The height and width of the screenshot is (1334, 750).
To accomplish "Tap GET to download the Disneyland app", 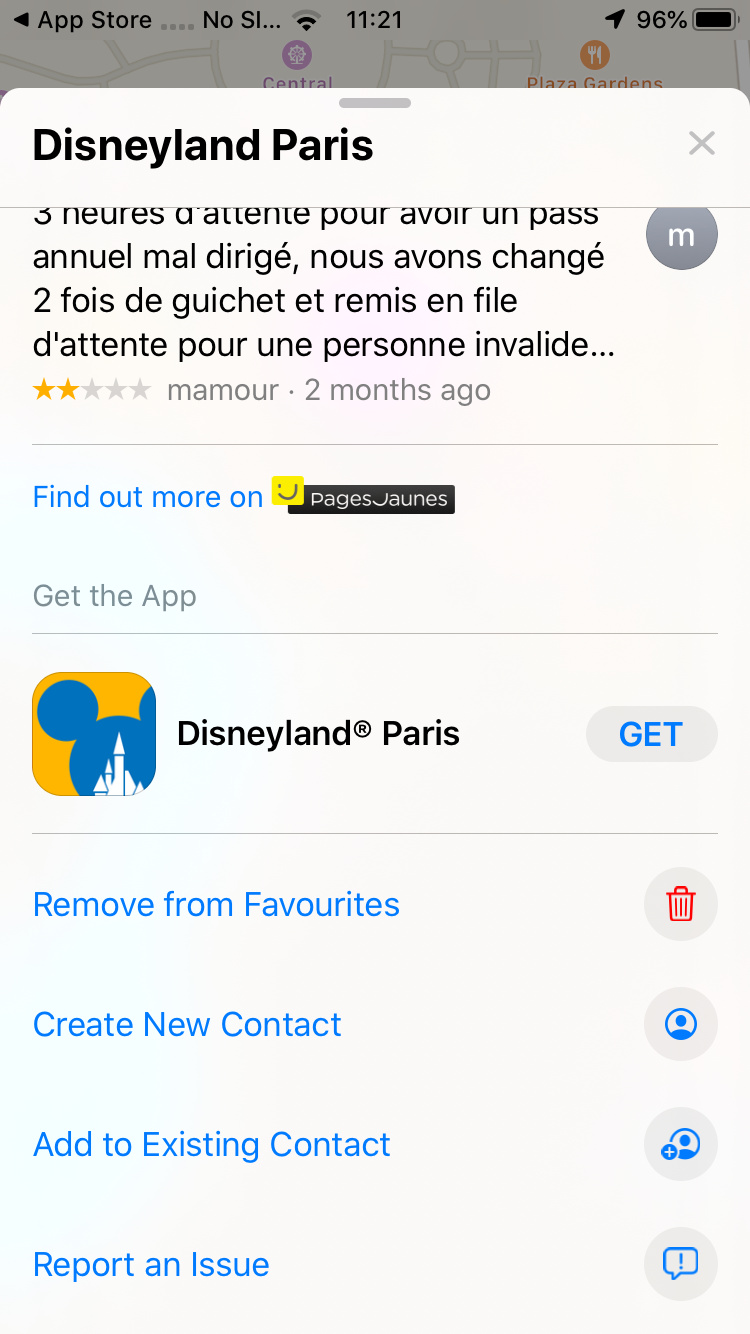I will pos(651,733).
